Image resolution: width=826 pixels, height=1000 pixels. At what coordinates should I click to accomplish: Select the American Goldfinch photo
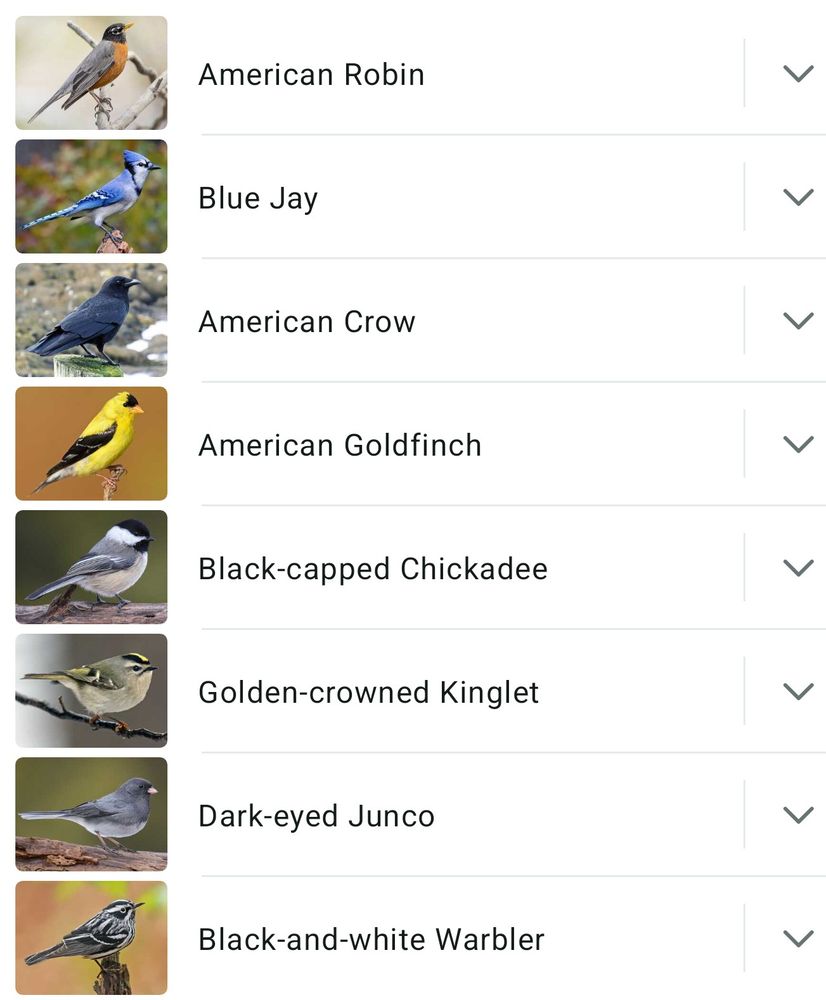click(90, 444)
